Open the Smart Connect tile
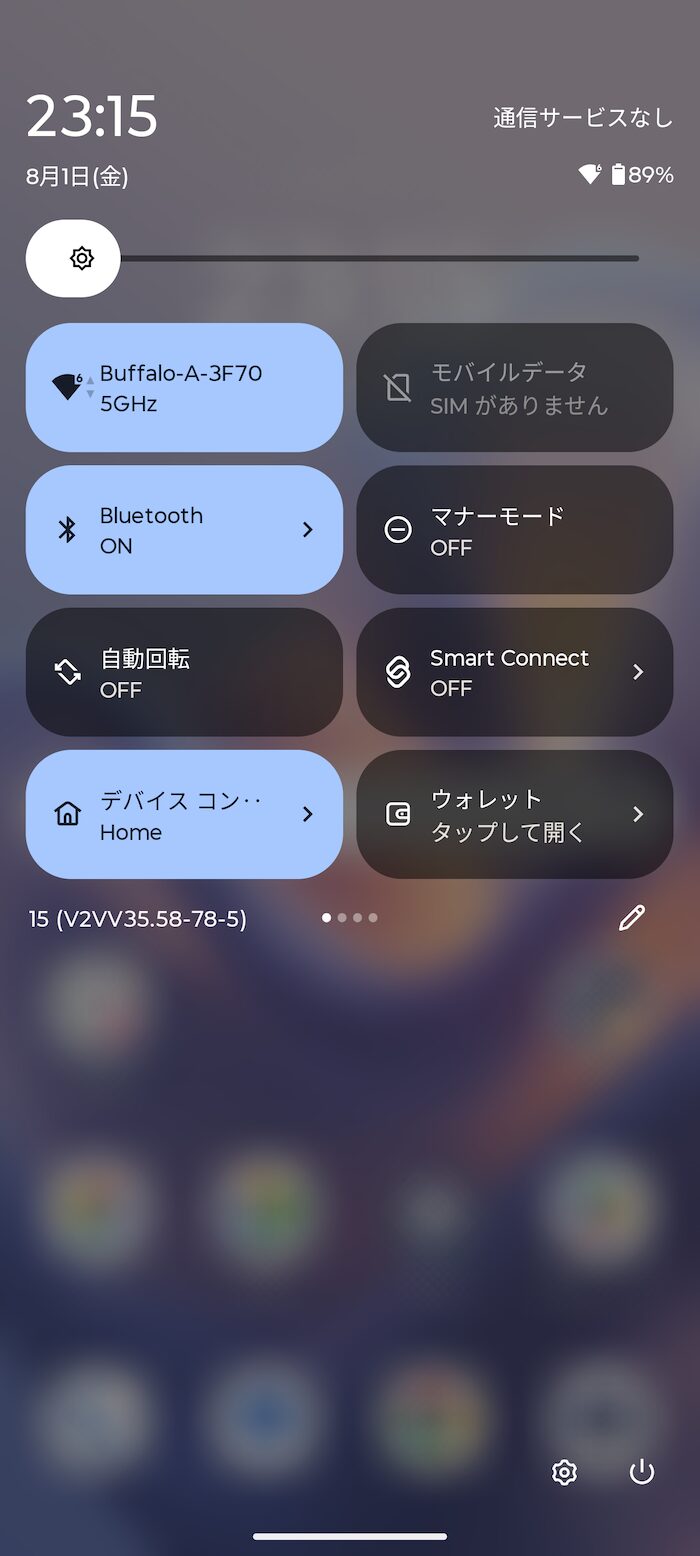This screenshot has height=1556, width=700. (515, 672)
